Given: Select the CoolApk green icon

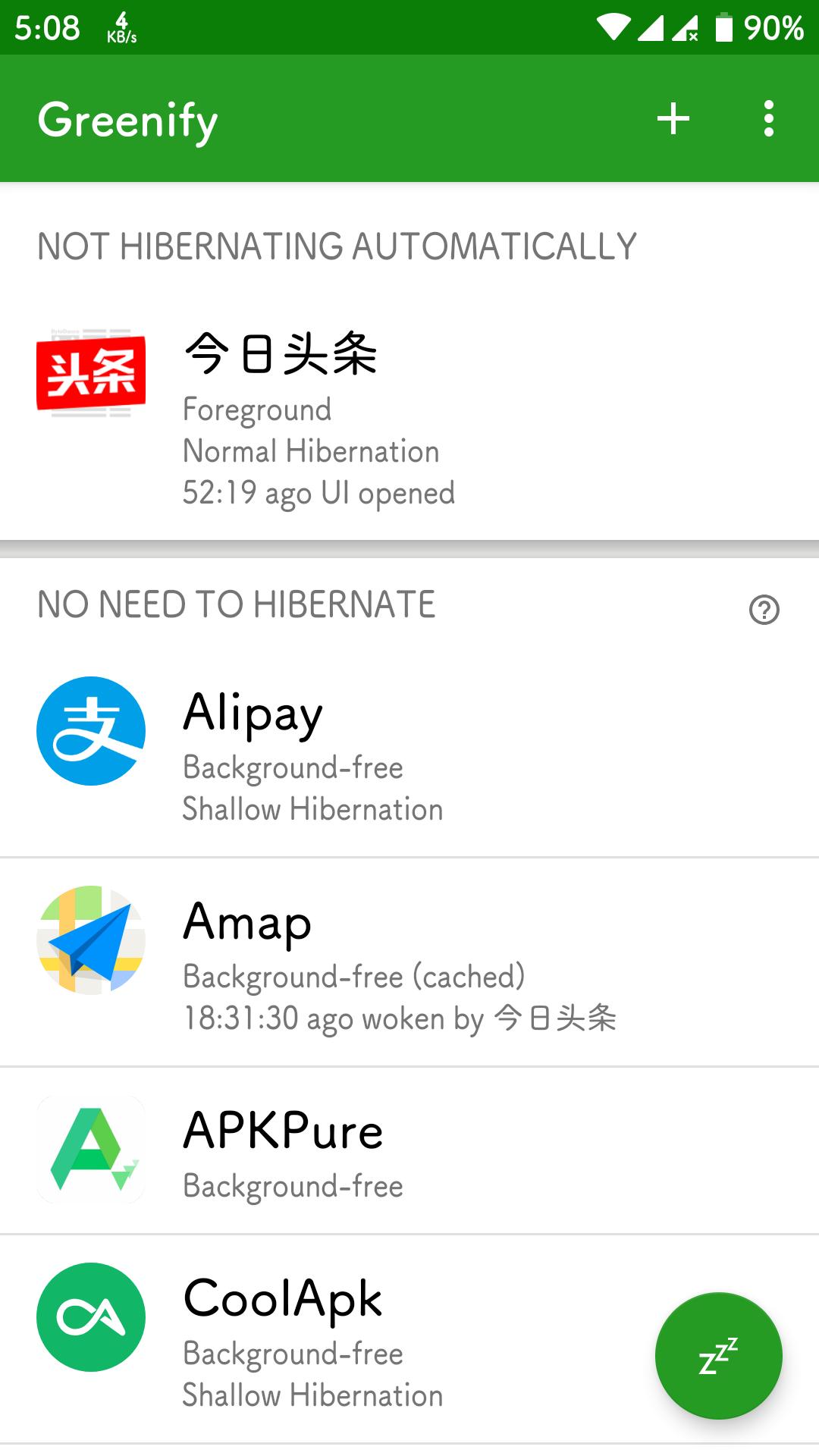Looking at the screenshot, I should [89, 1317].
